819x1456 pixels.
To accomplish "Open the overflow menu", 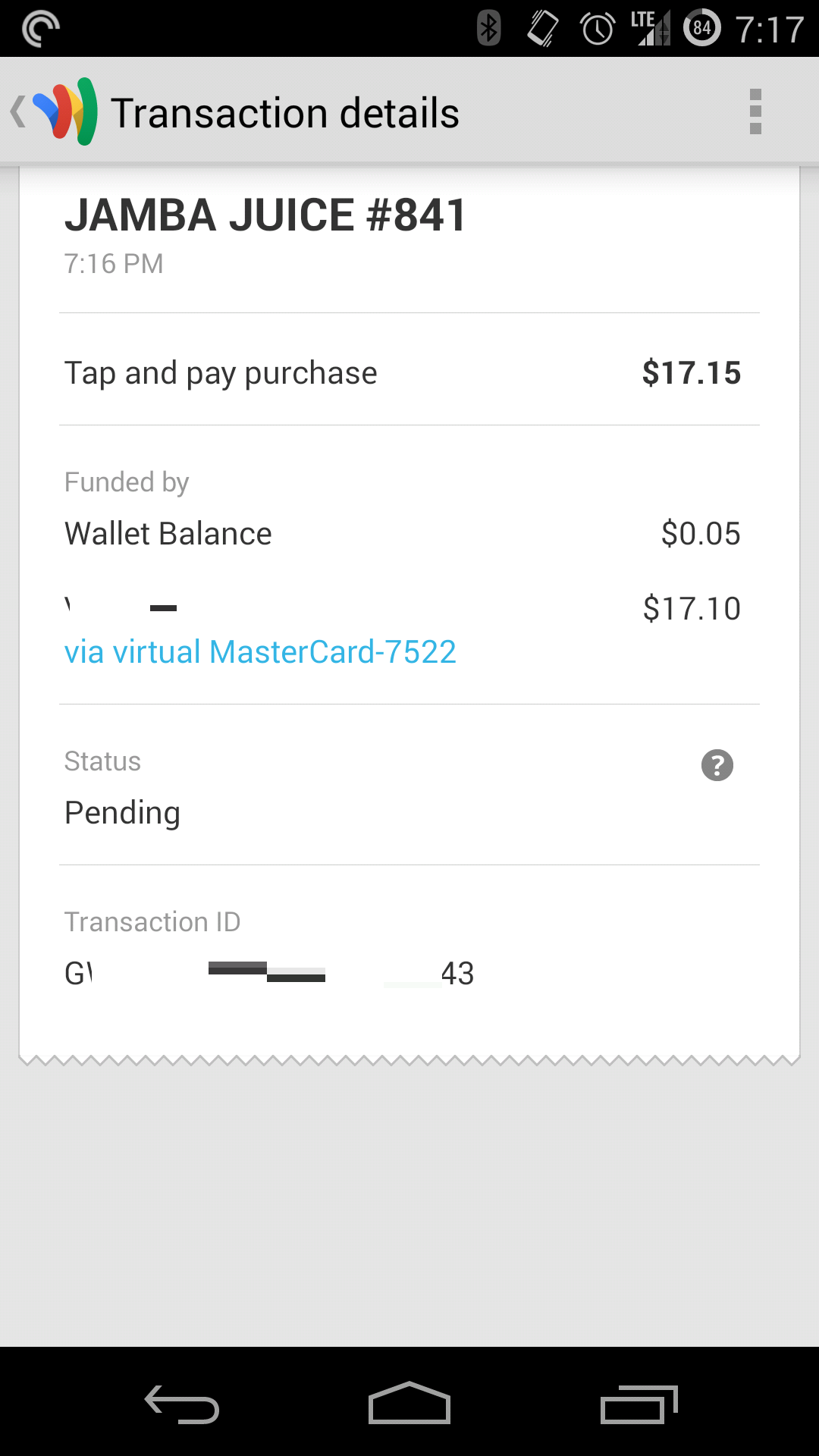I will tap(755, 112).
